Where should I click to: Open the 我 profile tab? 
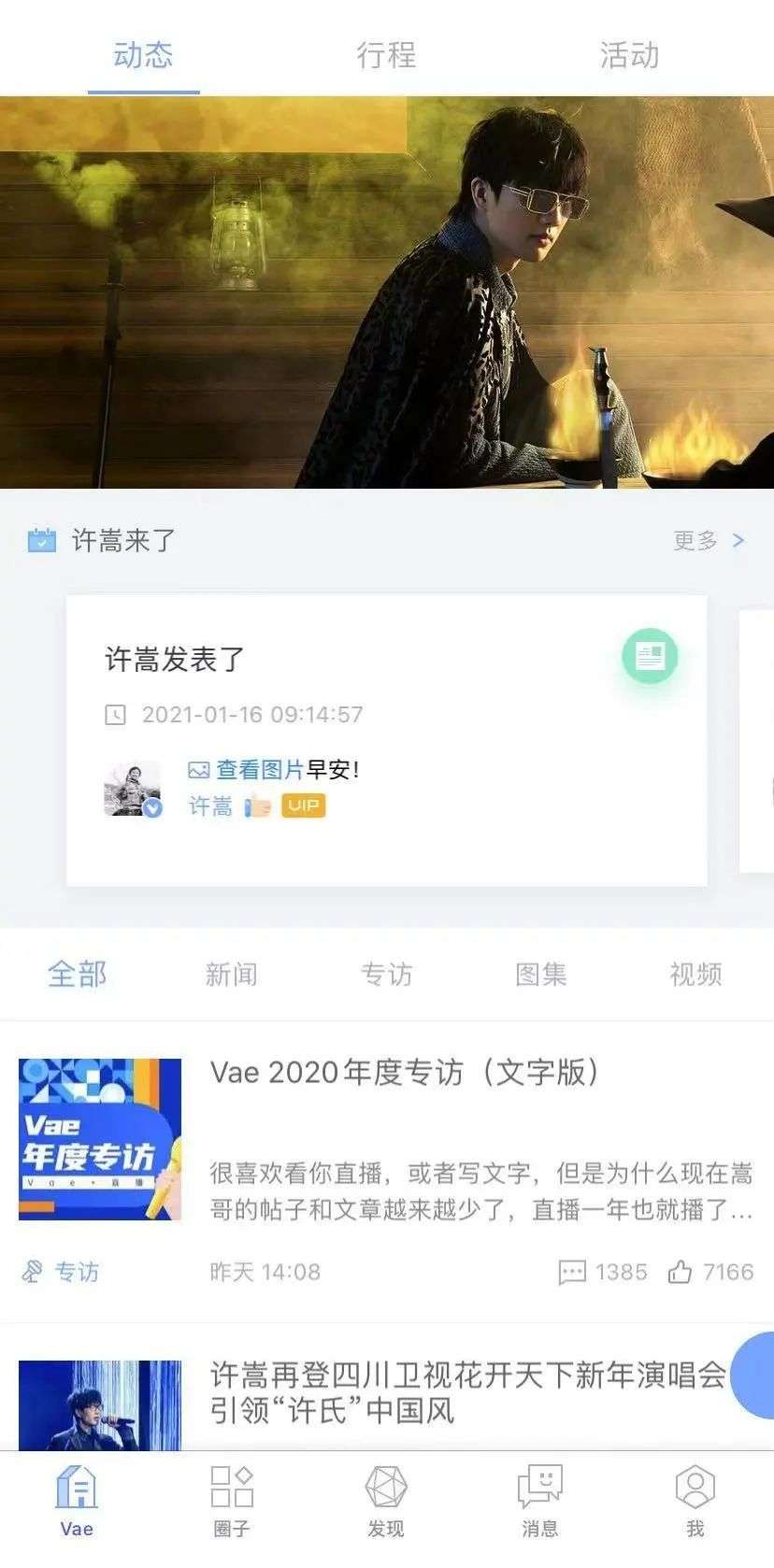click(x=695, y=1501)
